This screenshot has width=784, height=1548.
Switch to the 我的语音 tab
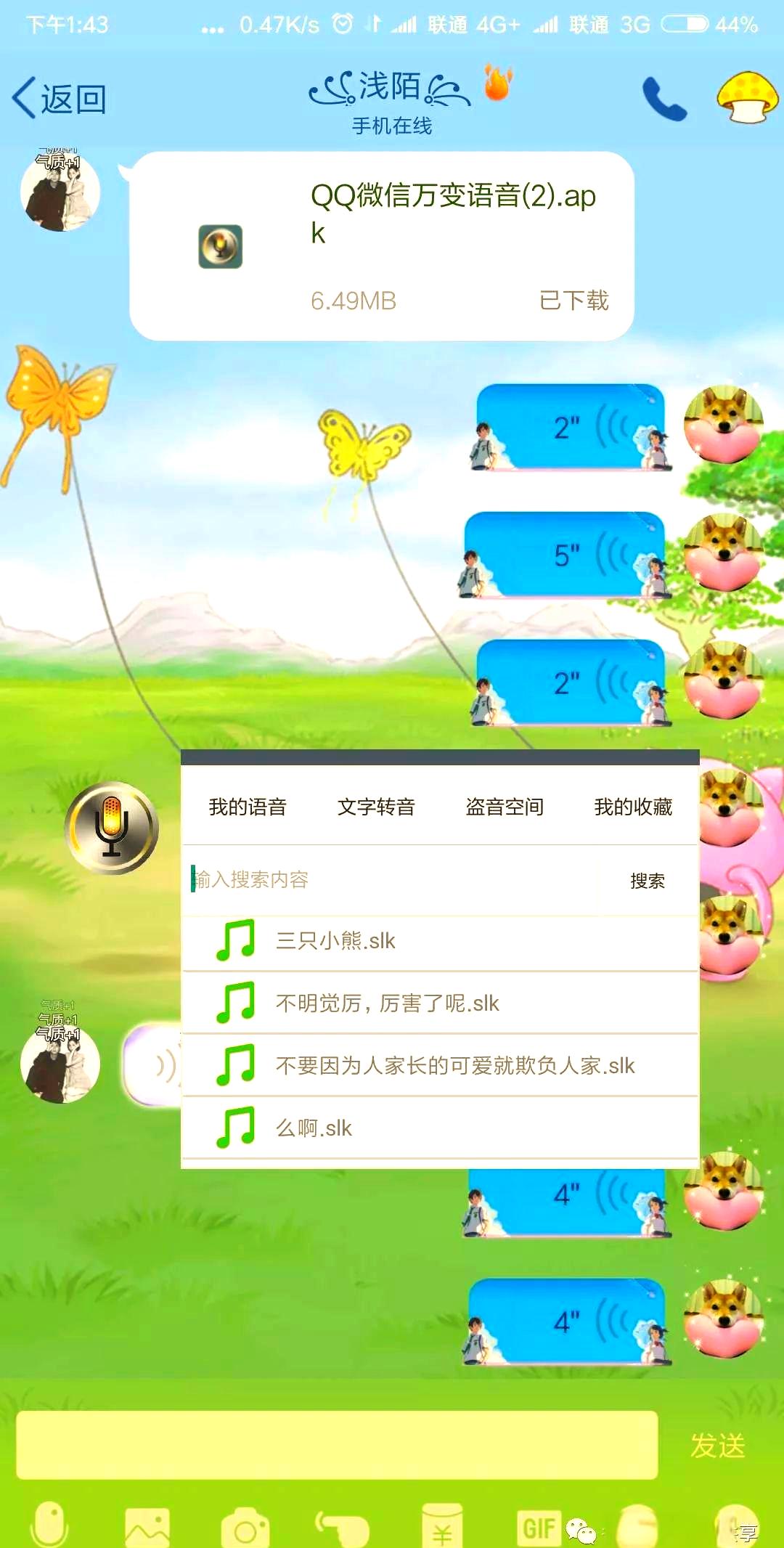(248, 807)
